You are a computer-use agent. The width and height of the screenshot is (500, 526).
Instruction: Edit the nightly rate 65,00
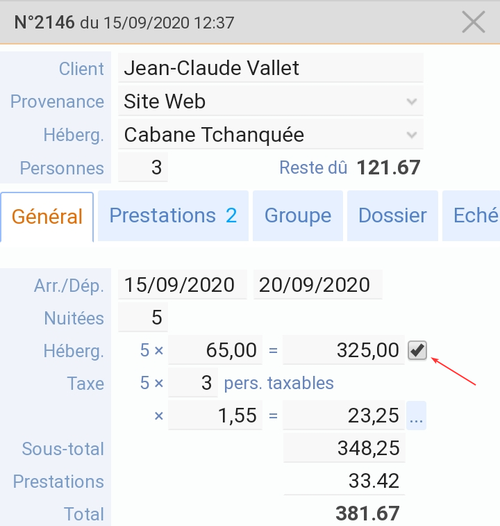(215, 350)
